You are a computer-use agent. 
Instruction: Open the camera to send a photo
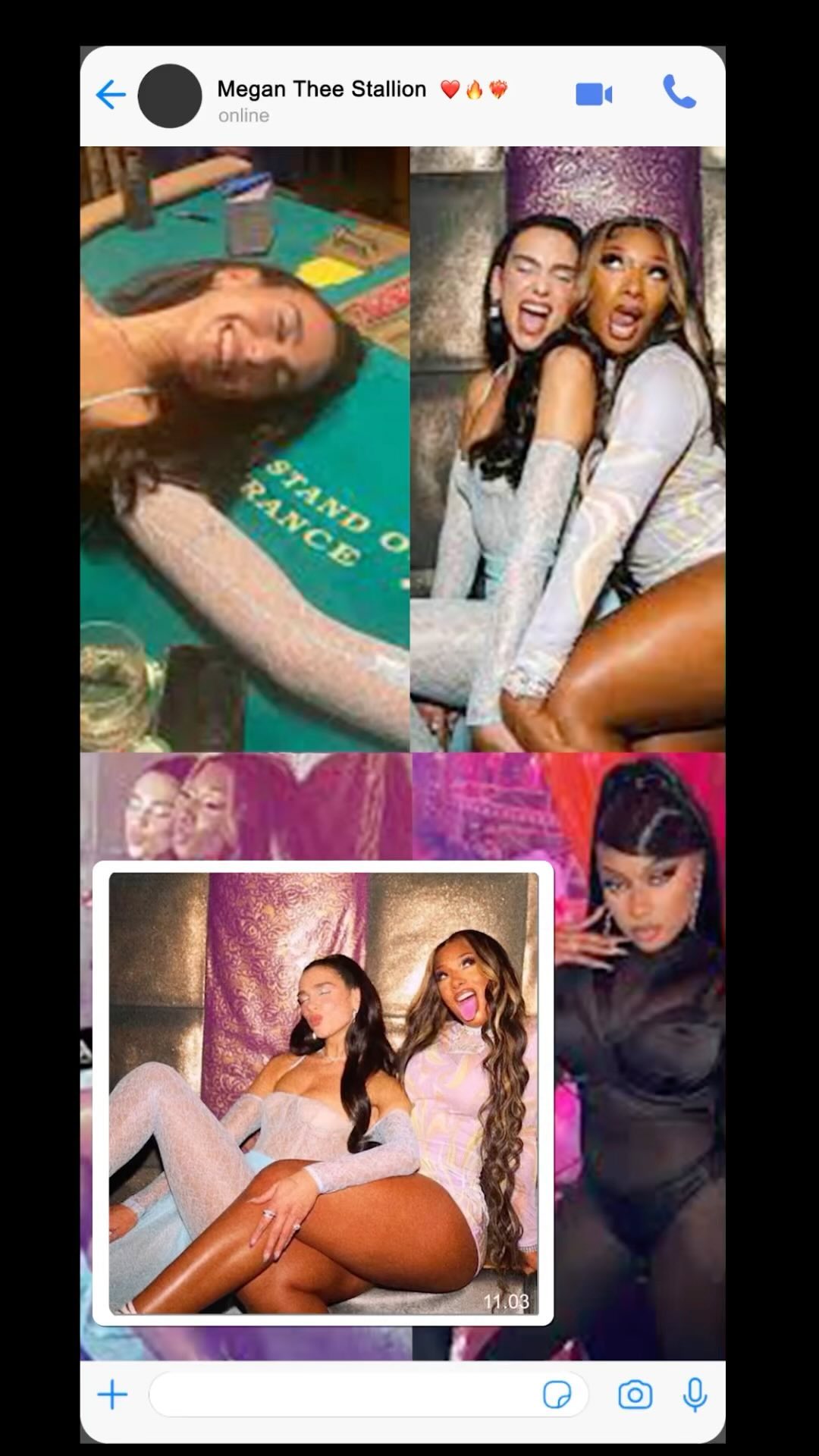pos(635,1395)
